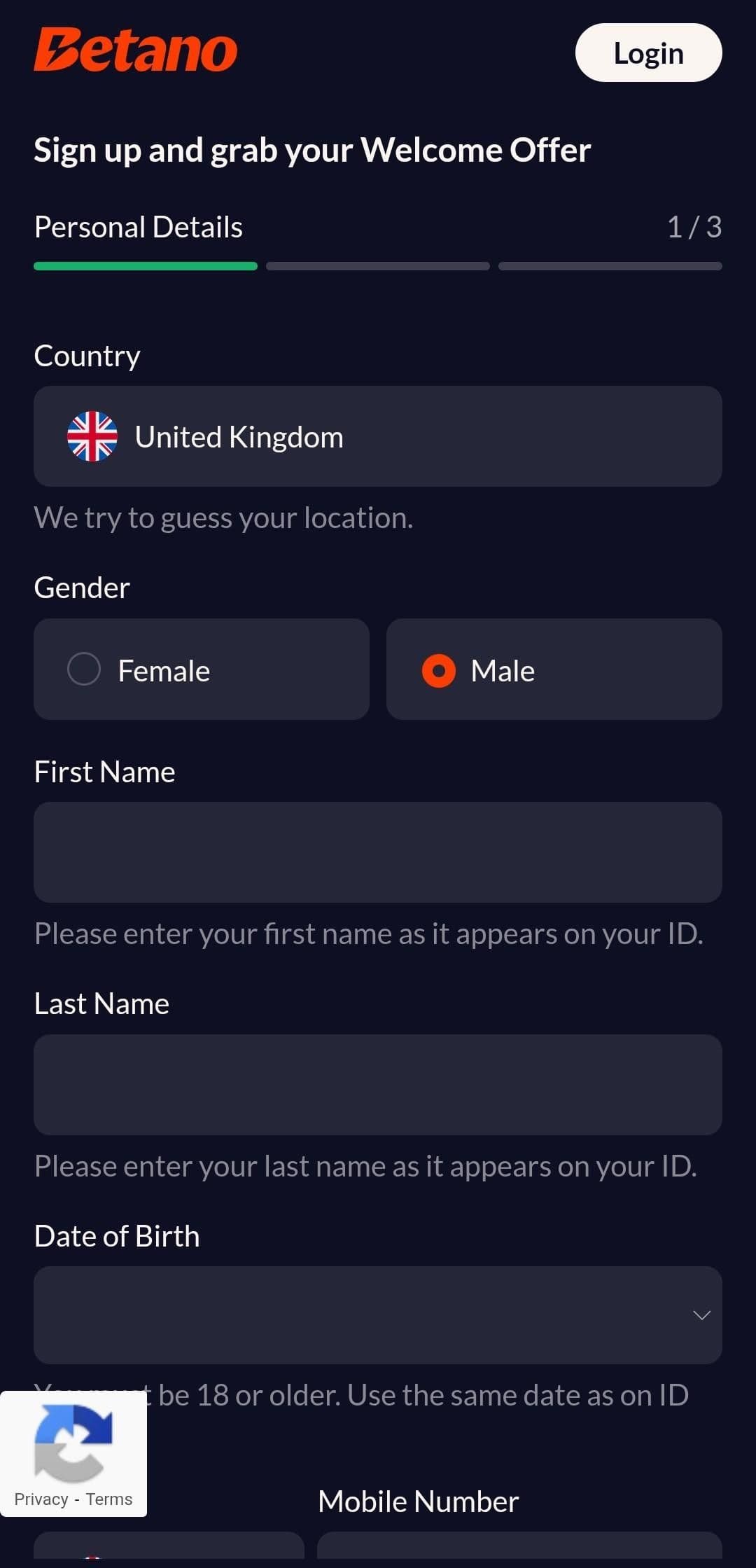Expand the Date of Birth dropdown
Viewport: 756px width, 1568px height.
click(378, 1315)
